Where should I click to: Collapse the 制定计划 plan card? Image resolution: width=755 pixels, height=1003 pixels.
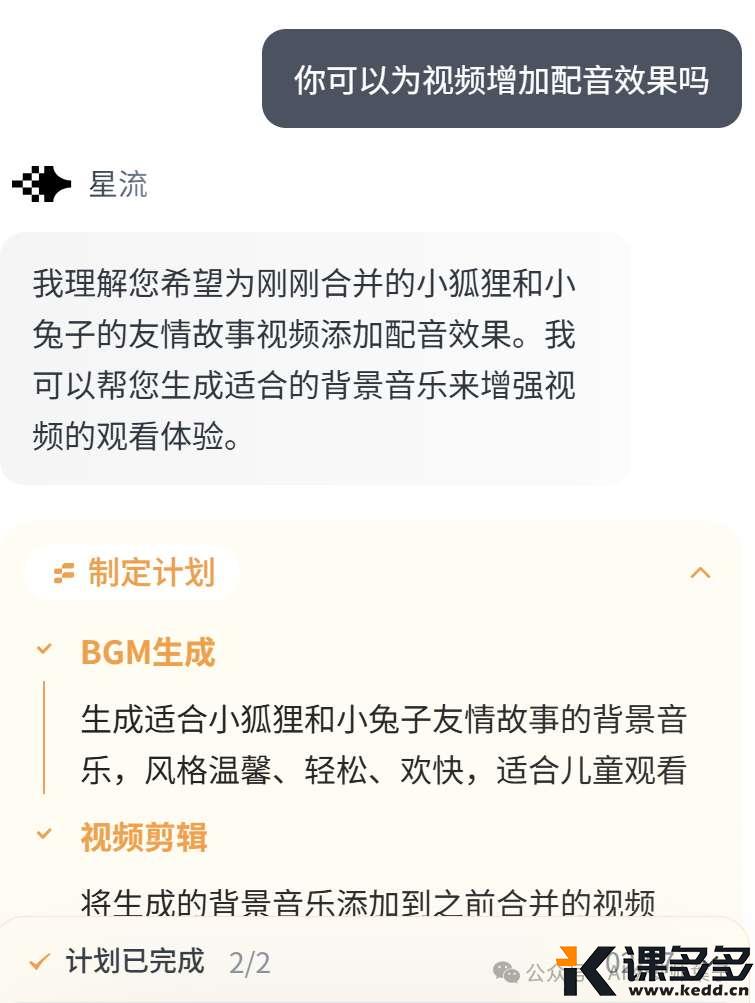[700, 573]
